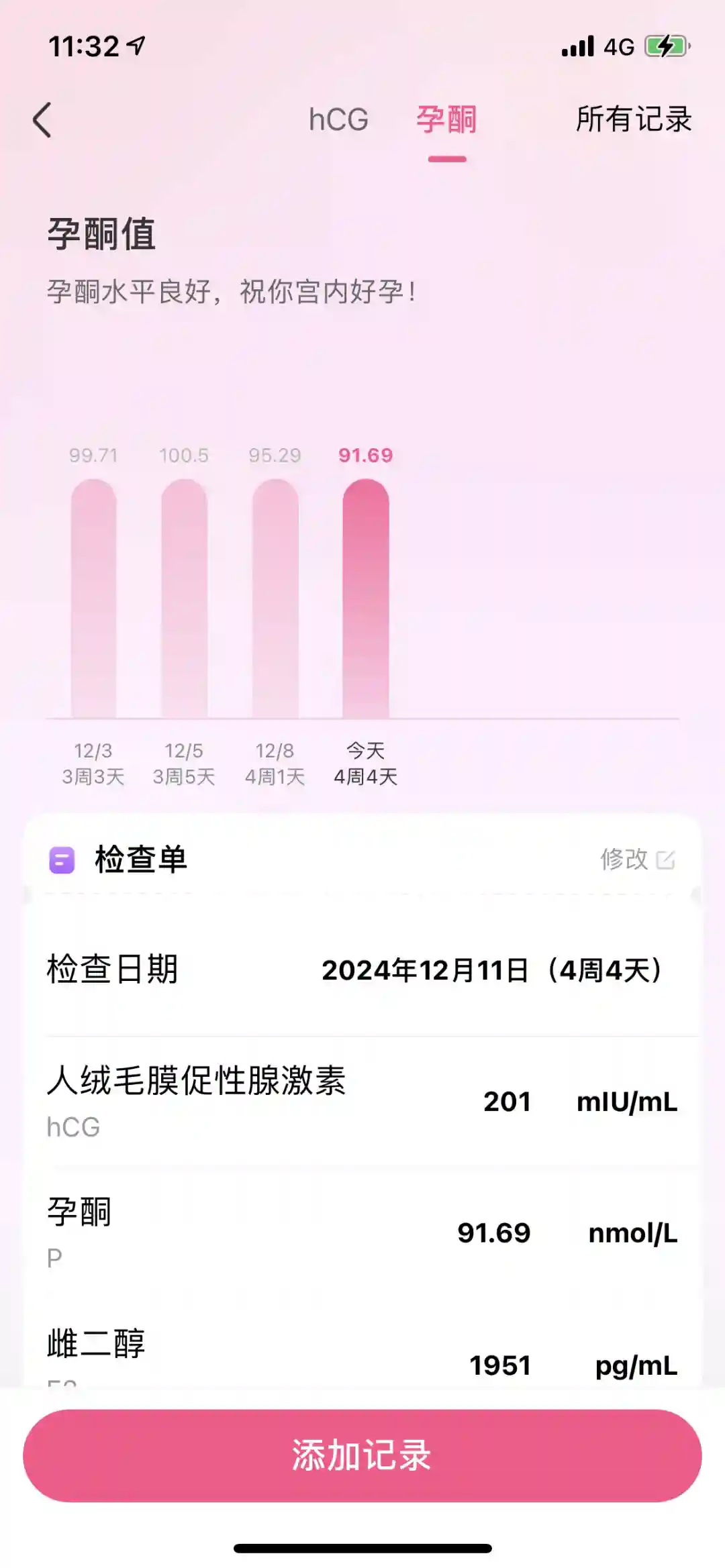
Task: Select the 12/3 bar showing 99.71
Action: point(93,598)
